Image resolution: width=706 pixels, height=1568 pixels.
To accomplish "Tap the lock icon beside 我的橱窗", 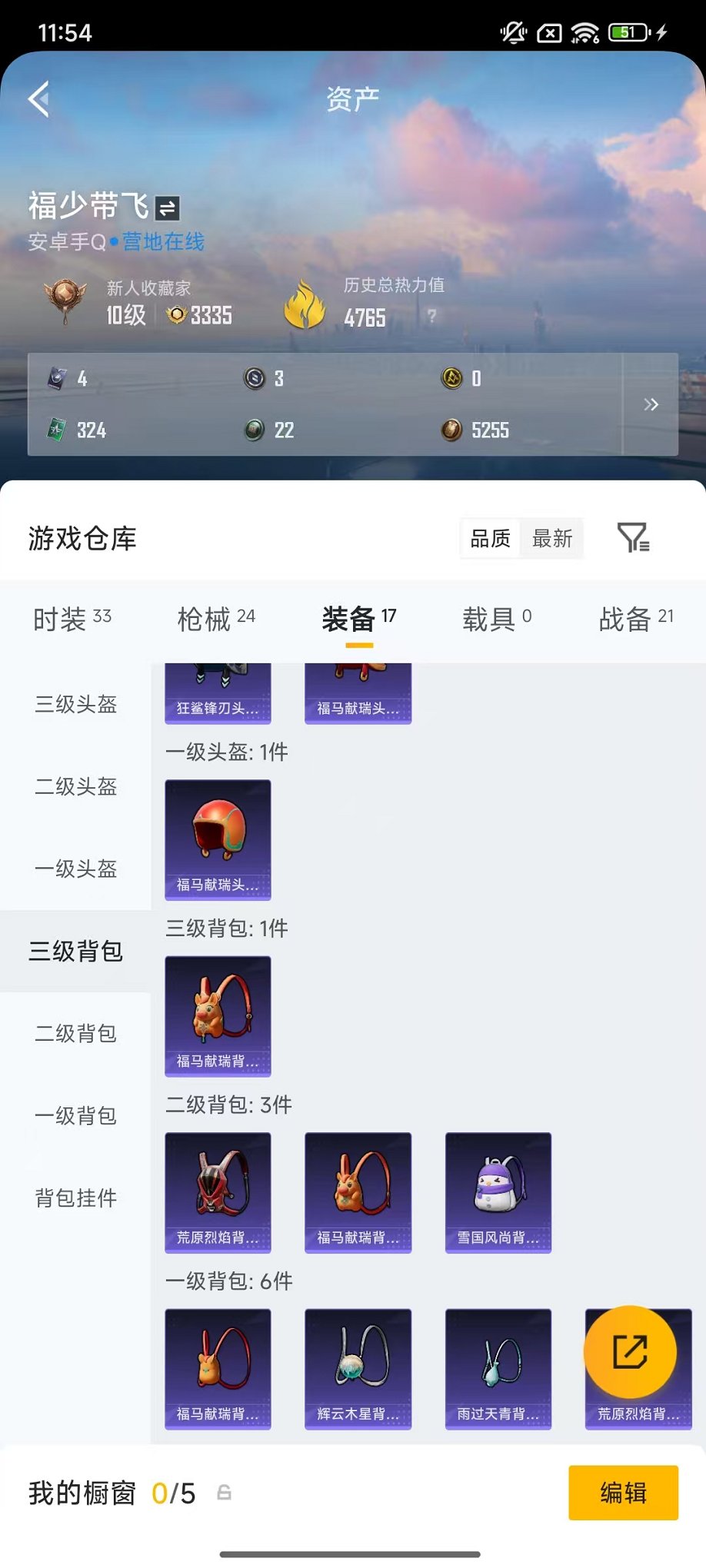I will pos(223,1493).
